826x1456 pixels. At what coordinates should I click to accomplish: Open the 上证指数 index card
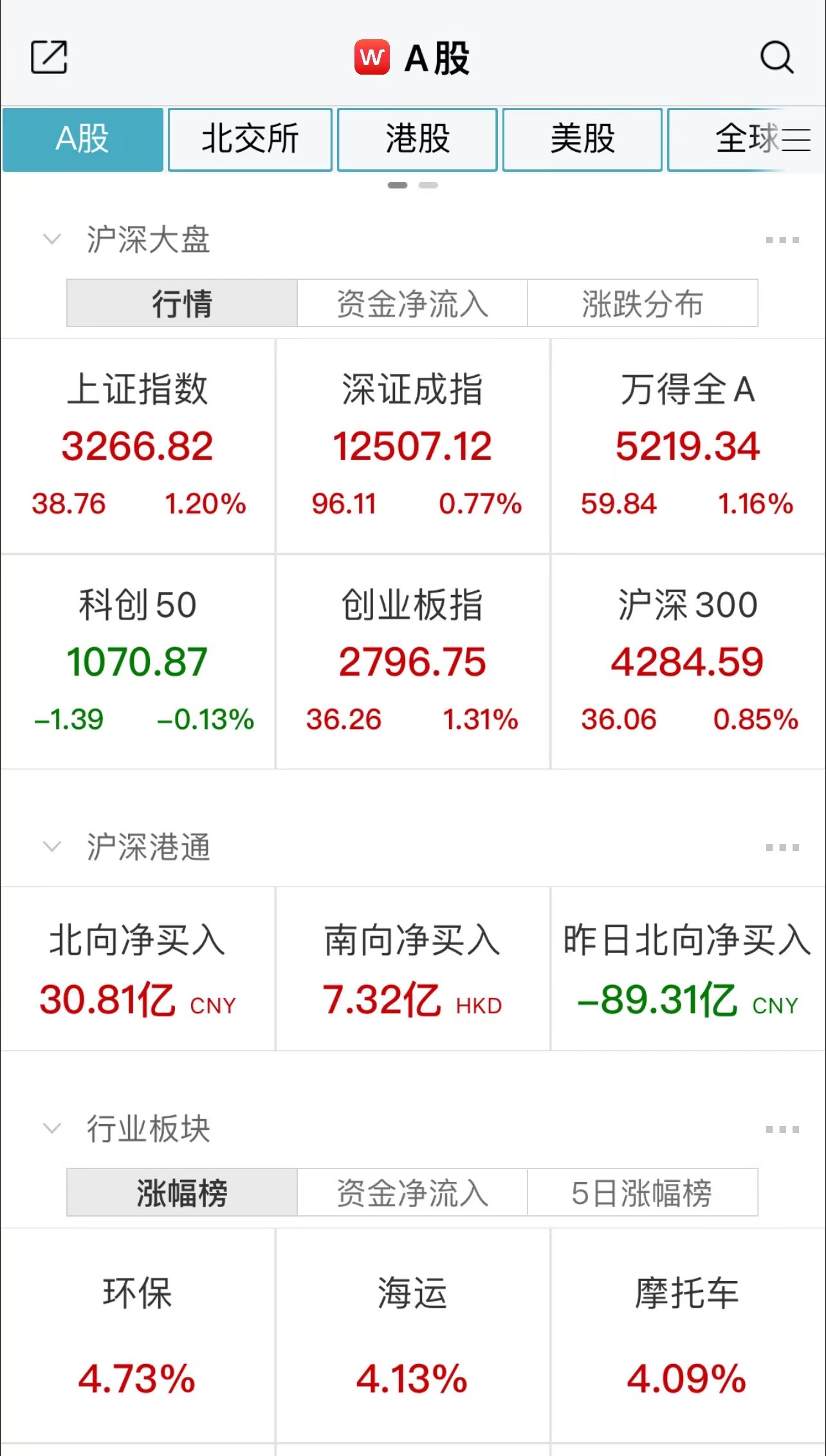pos(138,445)
